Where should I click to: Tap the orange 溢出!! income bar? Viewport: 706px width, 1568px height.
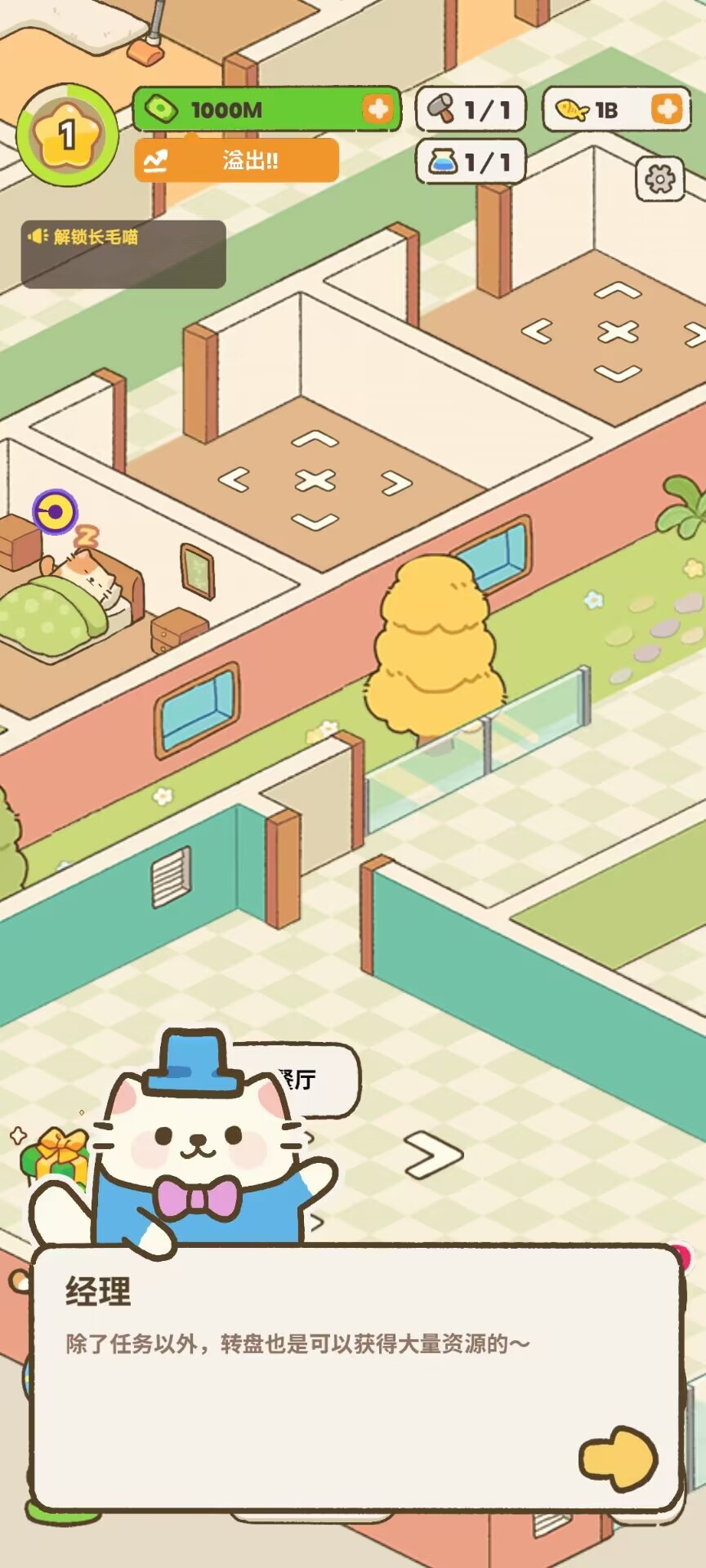click(x=236, y=160)
